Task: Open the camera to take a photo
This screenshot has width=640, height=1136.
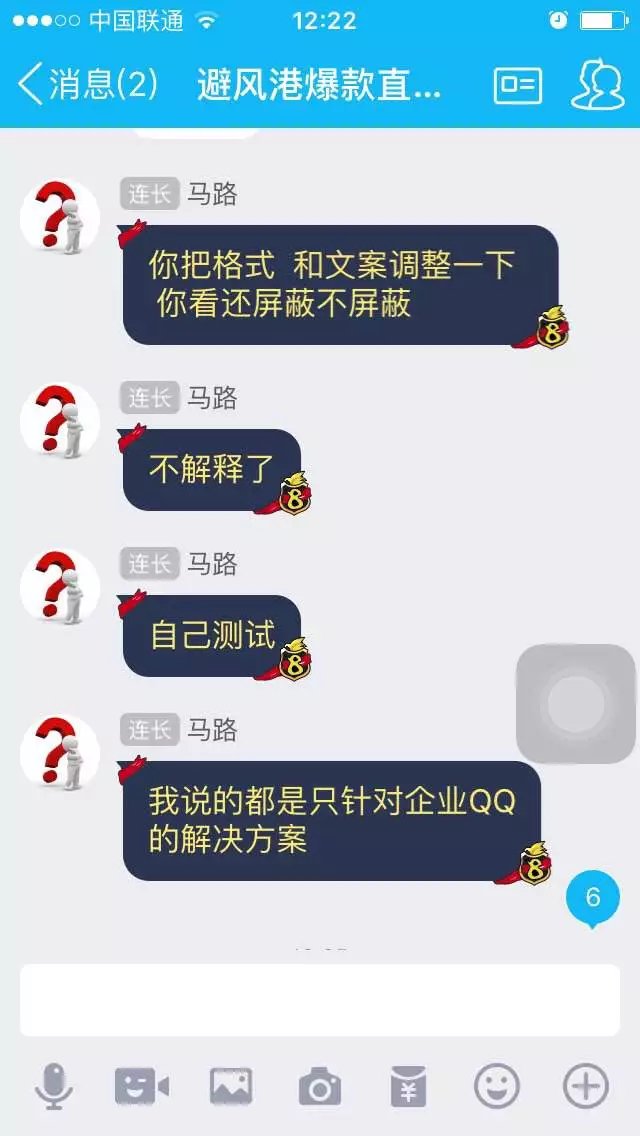Action: [x=320, y=1086]
